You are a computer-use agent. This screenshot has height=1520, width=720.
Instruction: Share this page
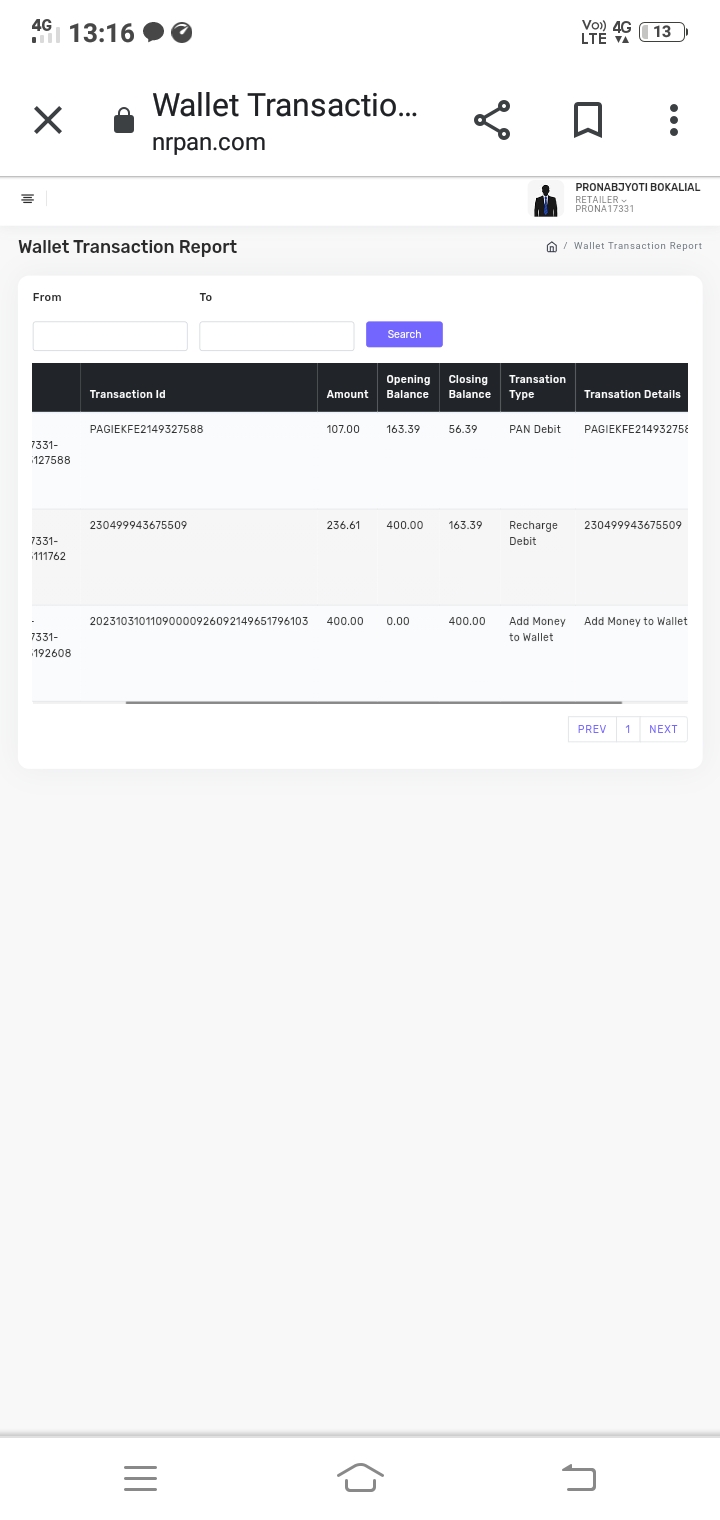click(x=492, y=121)
